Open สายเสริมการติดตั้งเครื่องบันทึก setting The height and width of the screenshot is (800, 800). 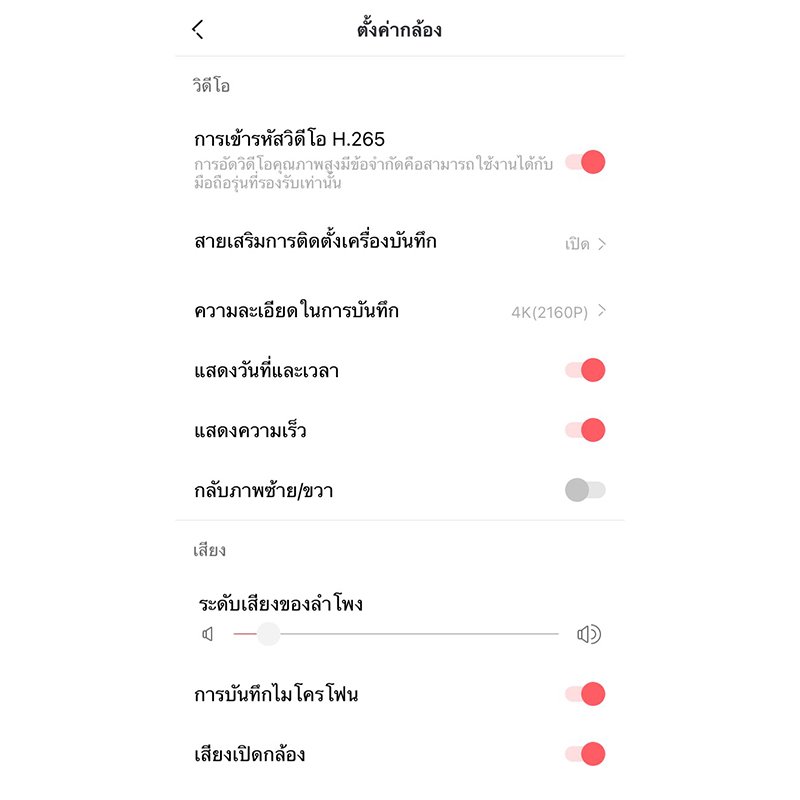pyautogui.click(x=400, y=243)
